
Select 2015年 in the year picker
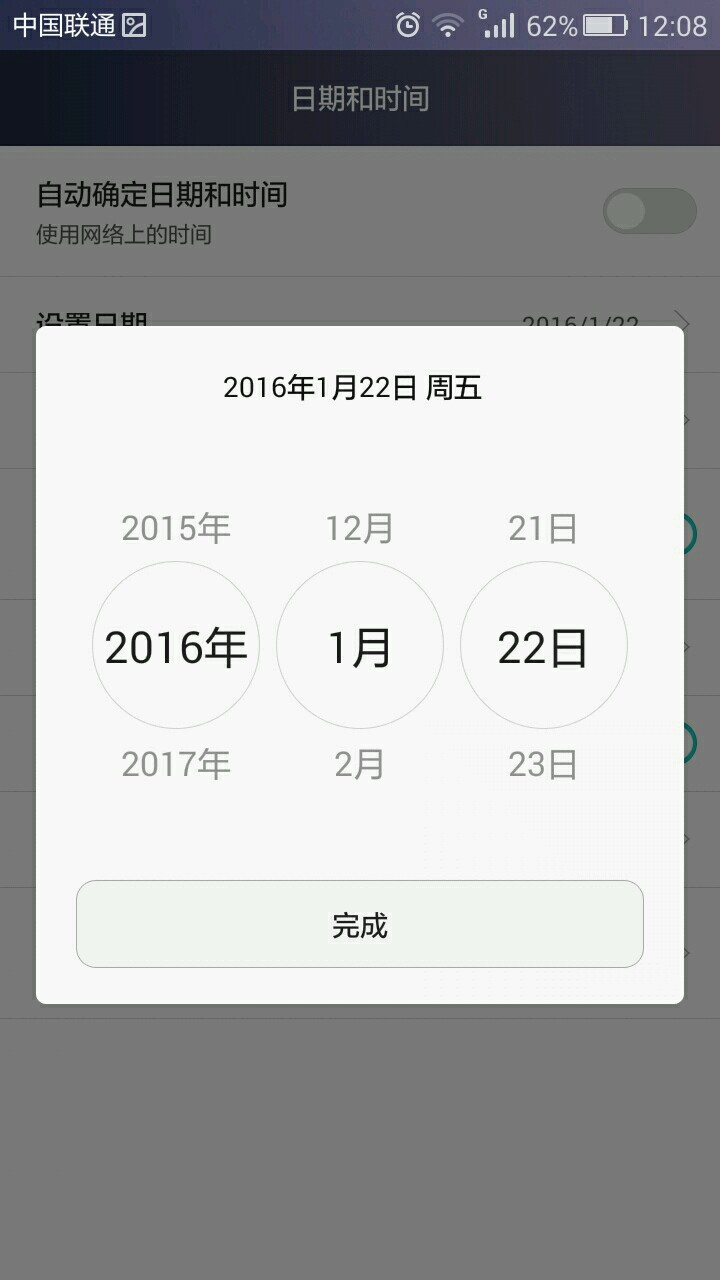176,528
